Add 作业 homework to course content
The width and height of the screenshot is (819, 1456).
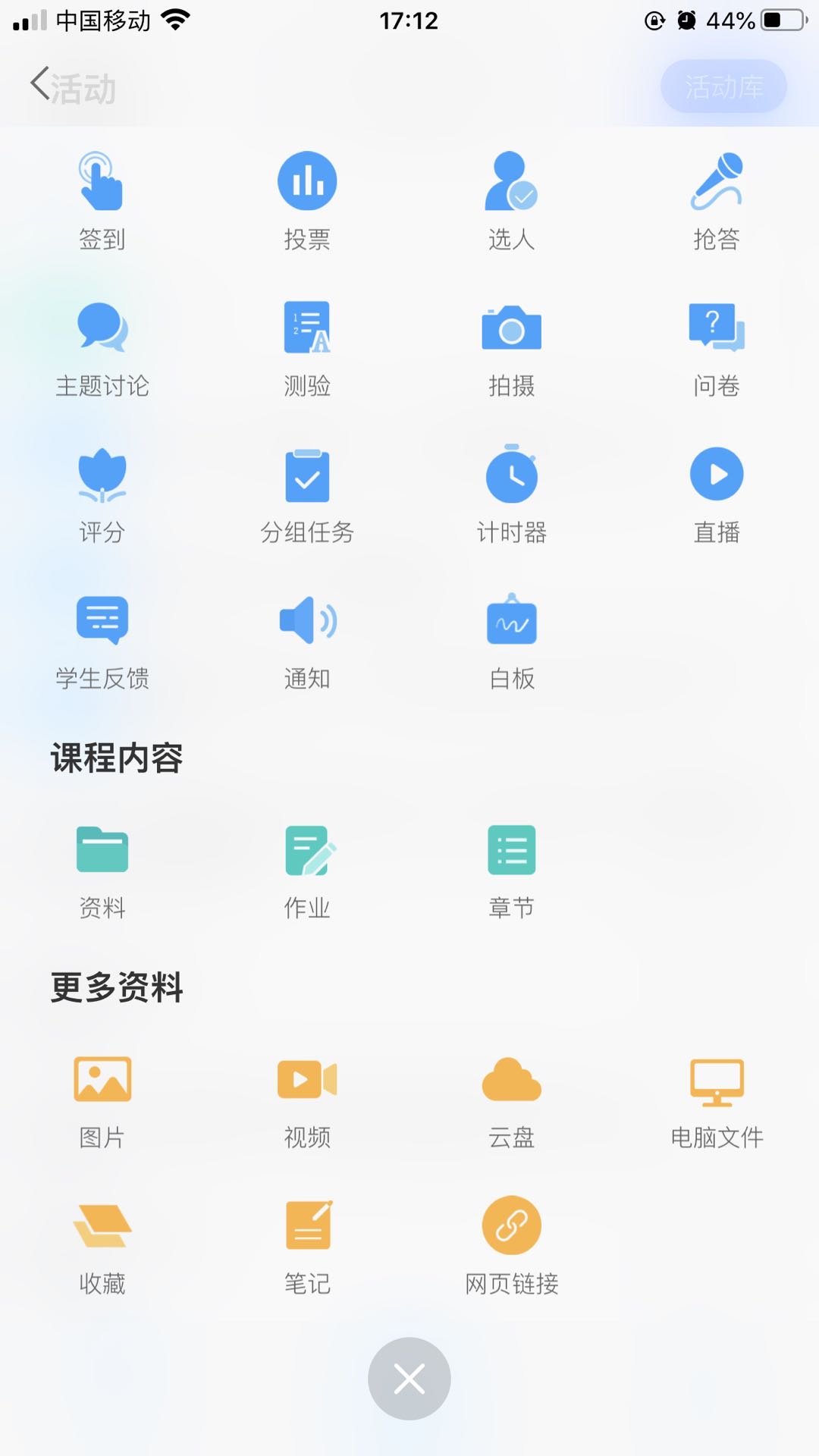(x=307, y=872)
